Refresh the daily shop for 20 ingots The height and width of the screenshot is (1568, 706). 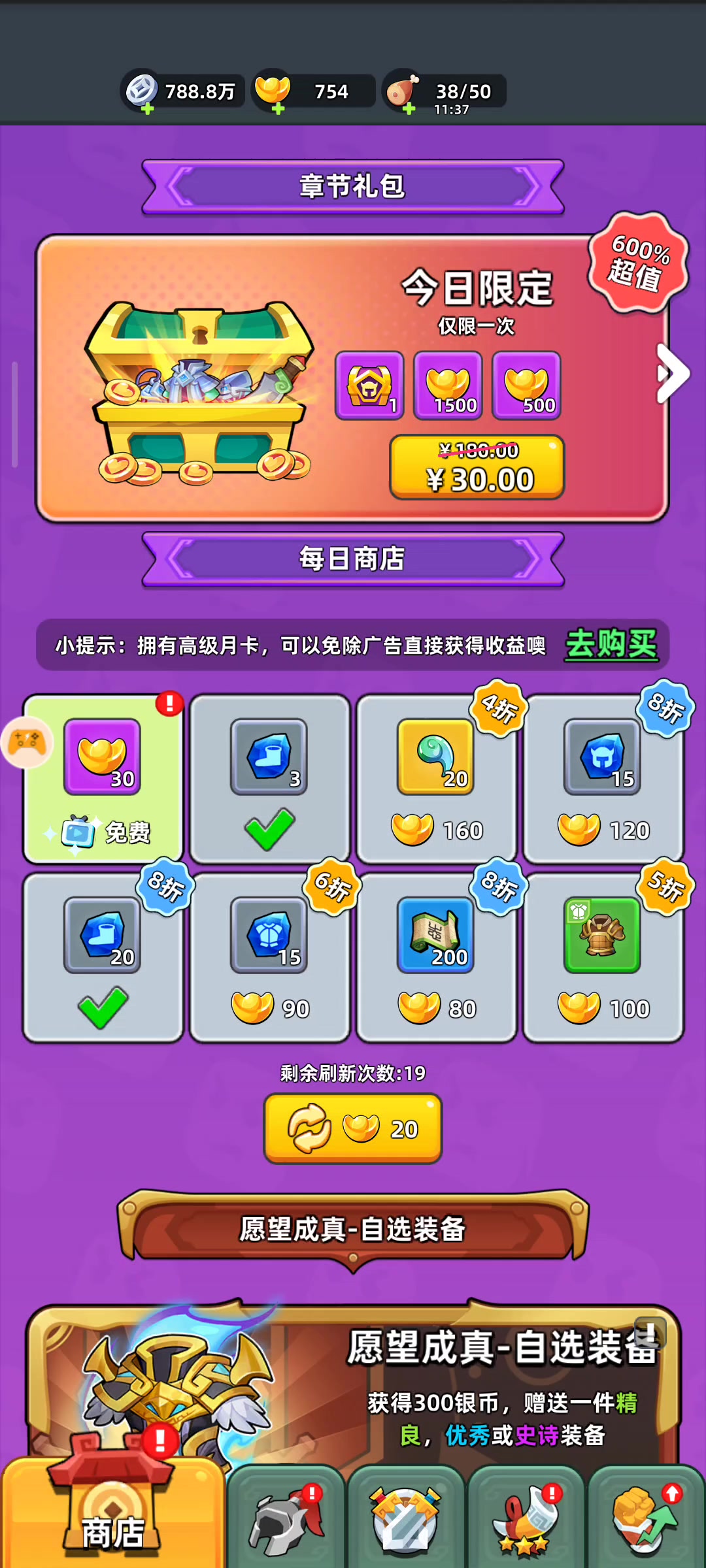tap(353, 1128)
